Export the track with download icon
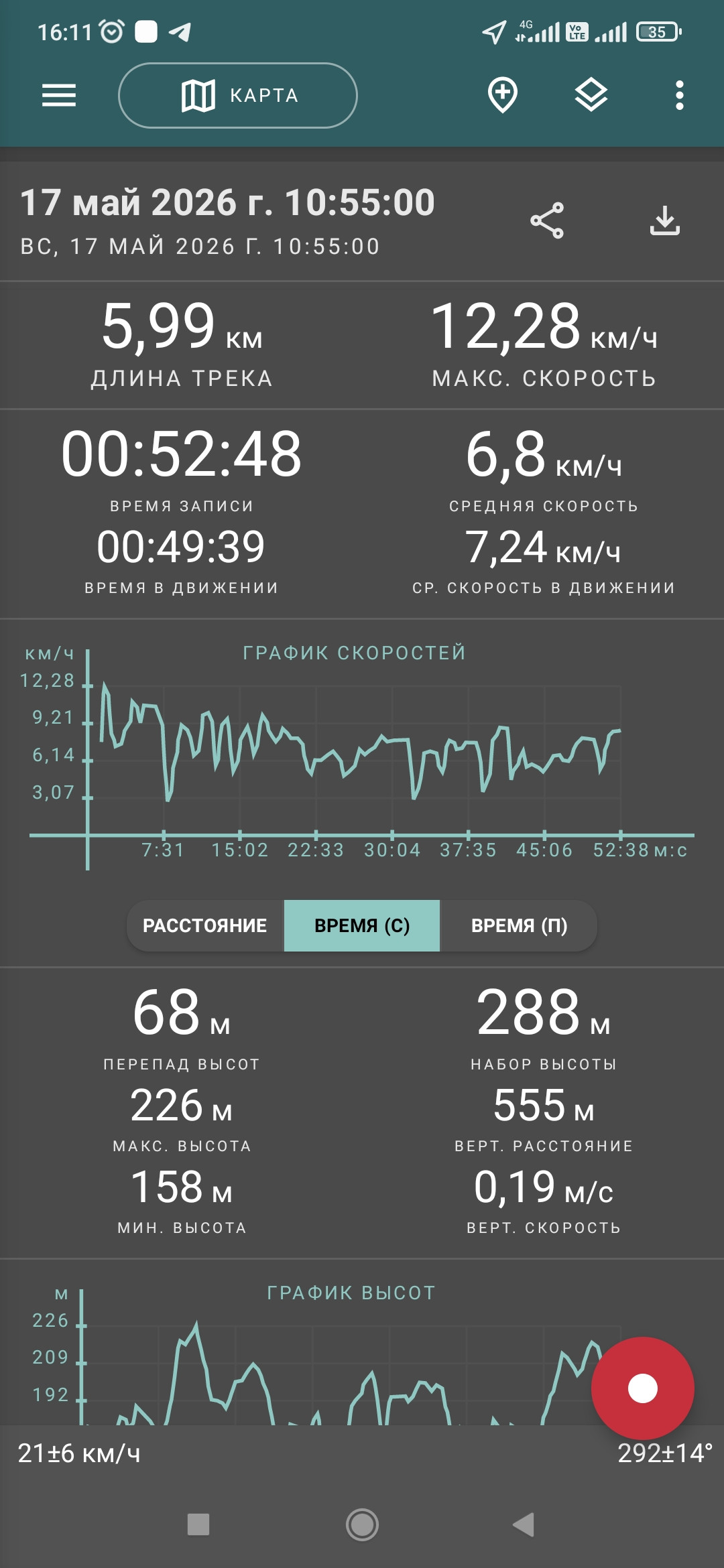The height and width of the screenshot is (1568, 724). pos(665,220)
